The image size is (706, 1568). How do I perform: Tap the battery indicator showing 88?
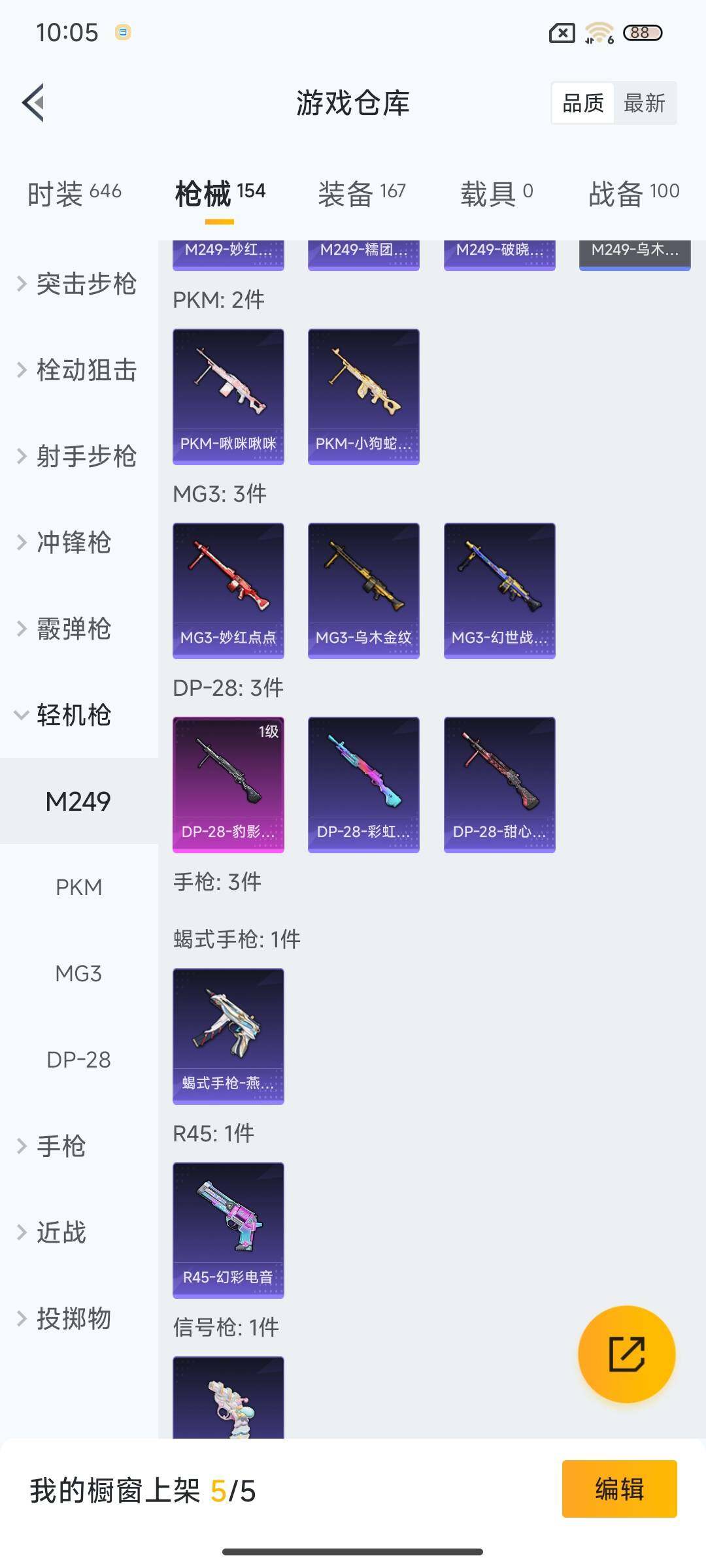pos(643,31)
